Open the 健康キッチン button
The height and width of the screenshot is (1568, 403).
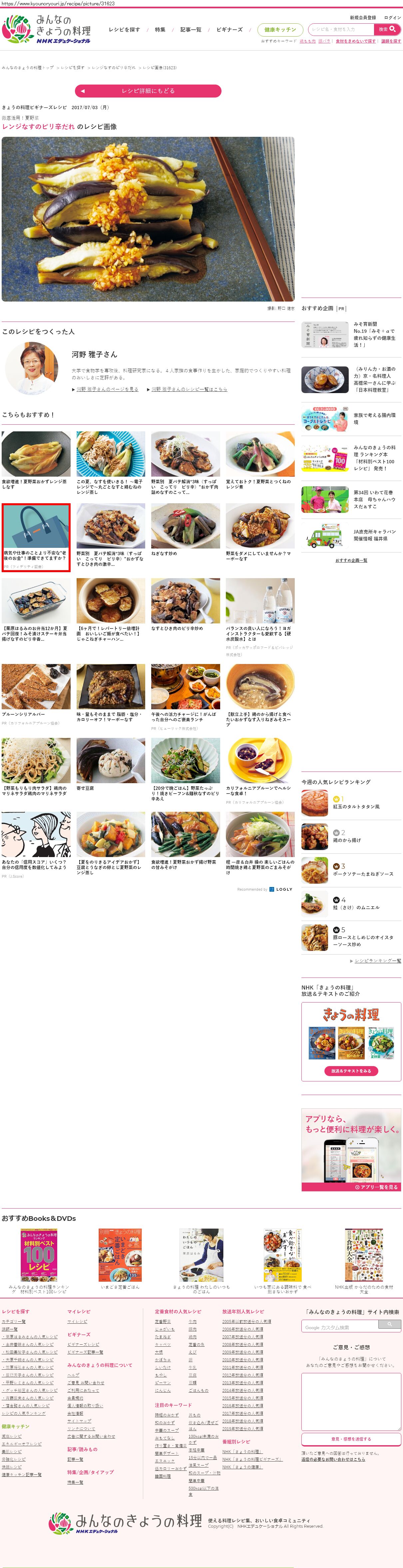[x=280, y=29]
